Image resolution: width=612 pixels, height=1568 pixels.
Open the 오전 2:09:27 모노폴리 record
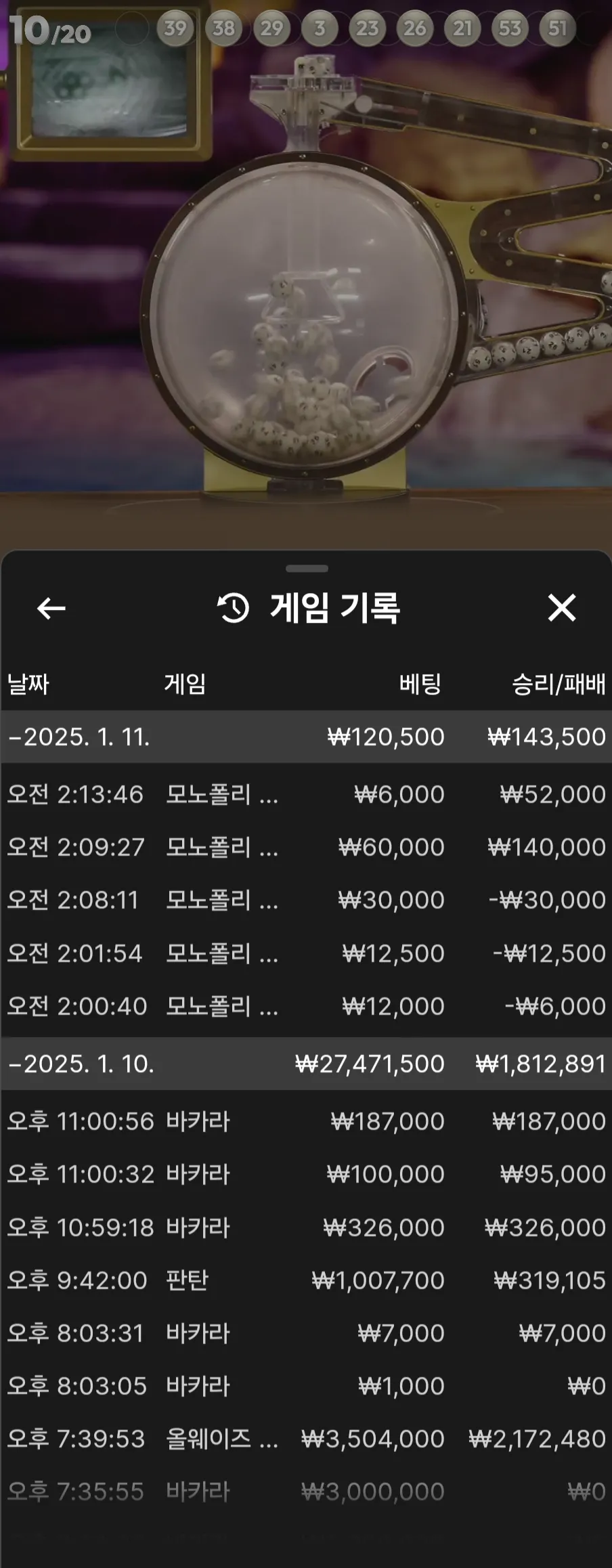306,847
